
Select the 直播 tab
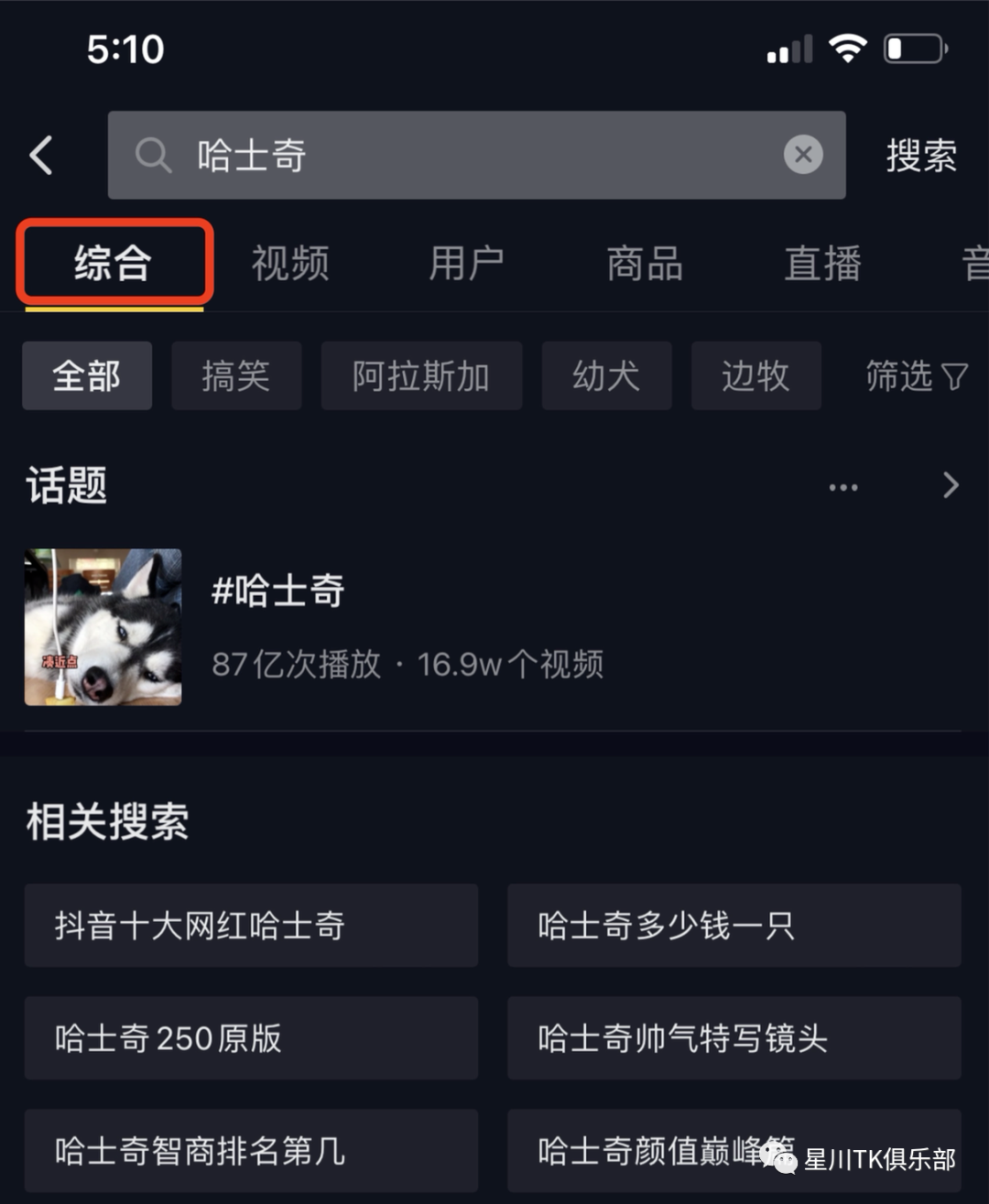pyautogui.click(x=822, y=264)
